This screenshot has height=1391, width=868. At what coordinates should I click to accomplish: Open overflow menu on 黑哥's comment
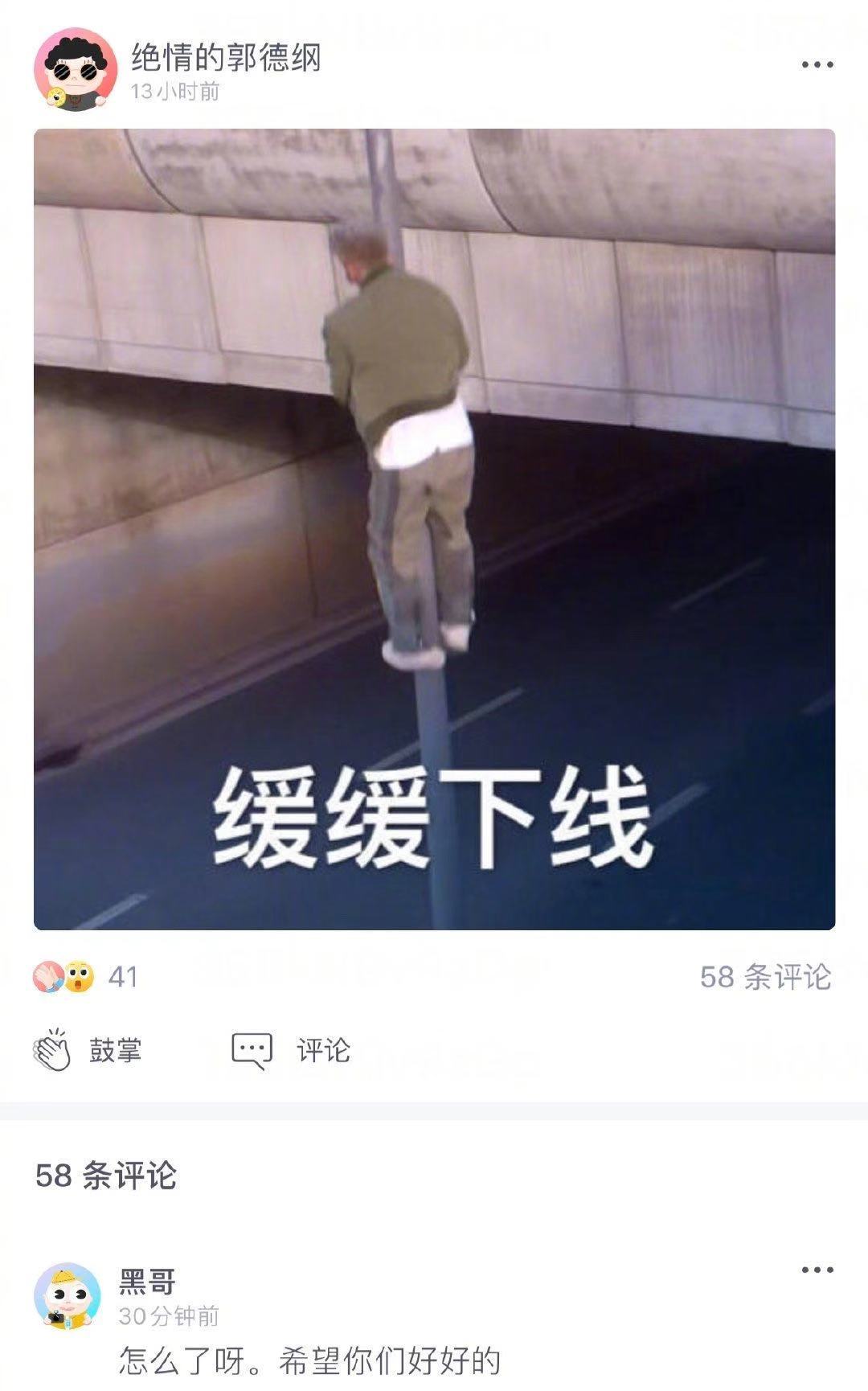817,1270
